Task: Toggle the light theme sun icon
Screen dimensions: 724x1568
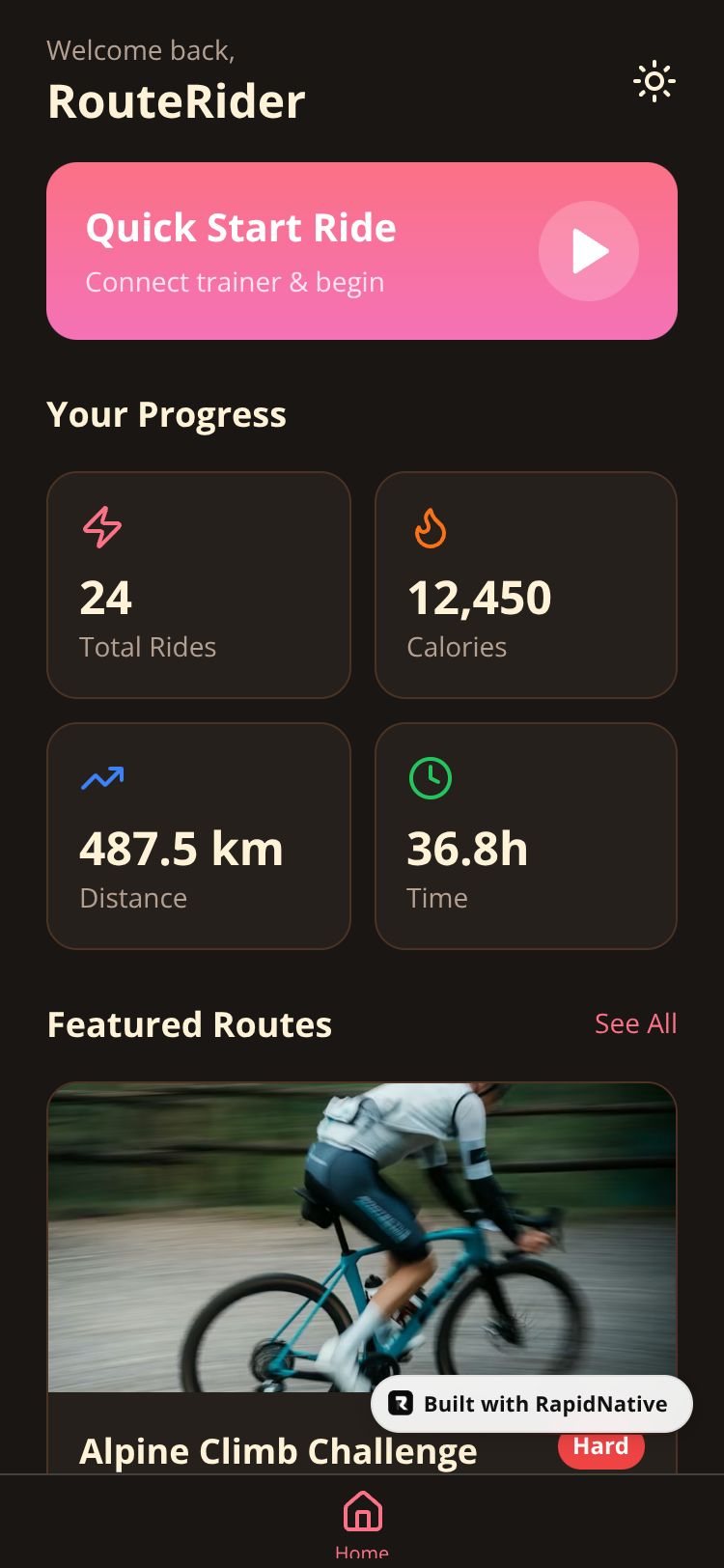Action: [x=654, y=82]
